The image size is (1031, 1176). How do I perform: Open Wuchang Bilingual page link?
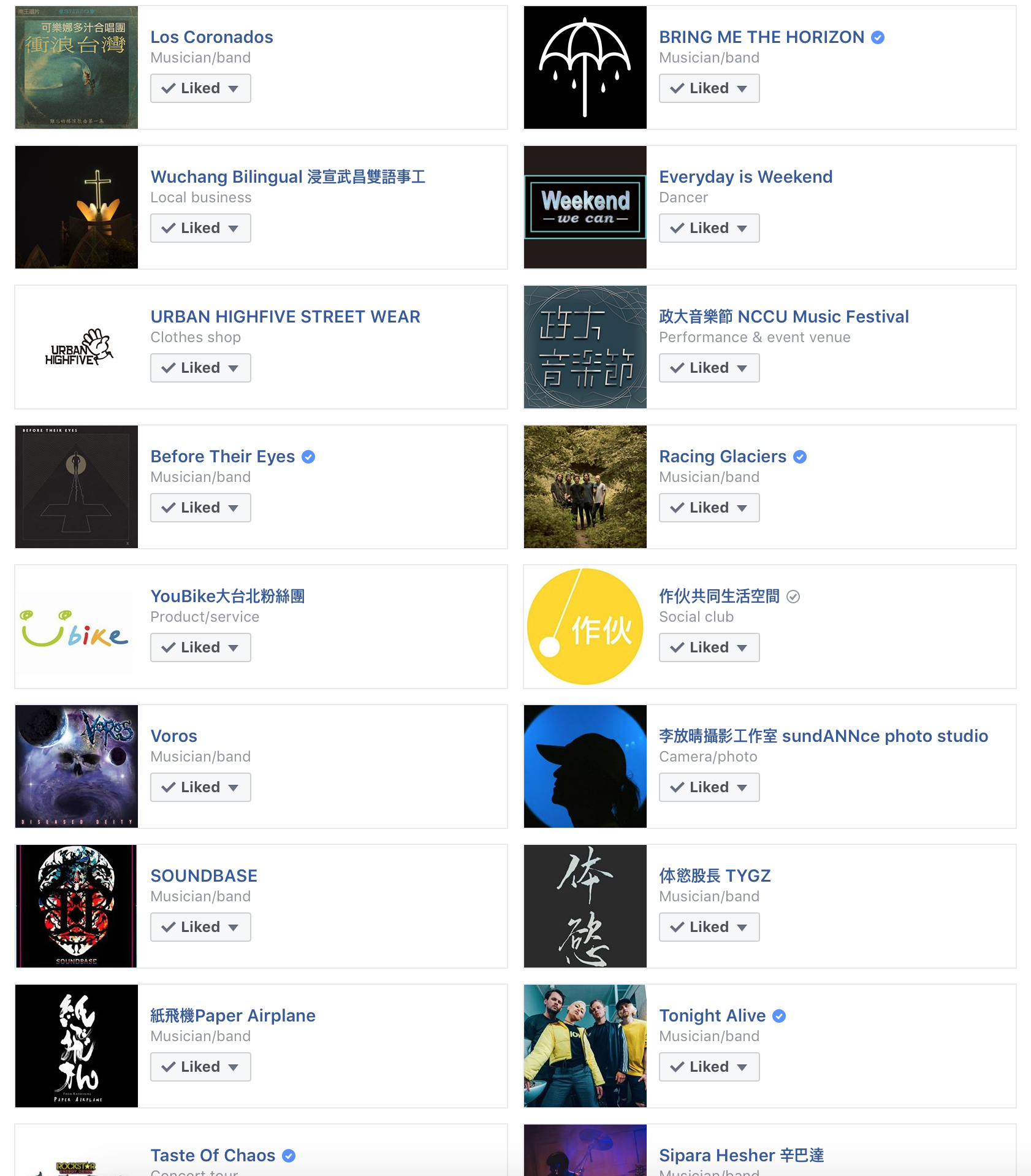[x=287, y=177]
